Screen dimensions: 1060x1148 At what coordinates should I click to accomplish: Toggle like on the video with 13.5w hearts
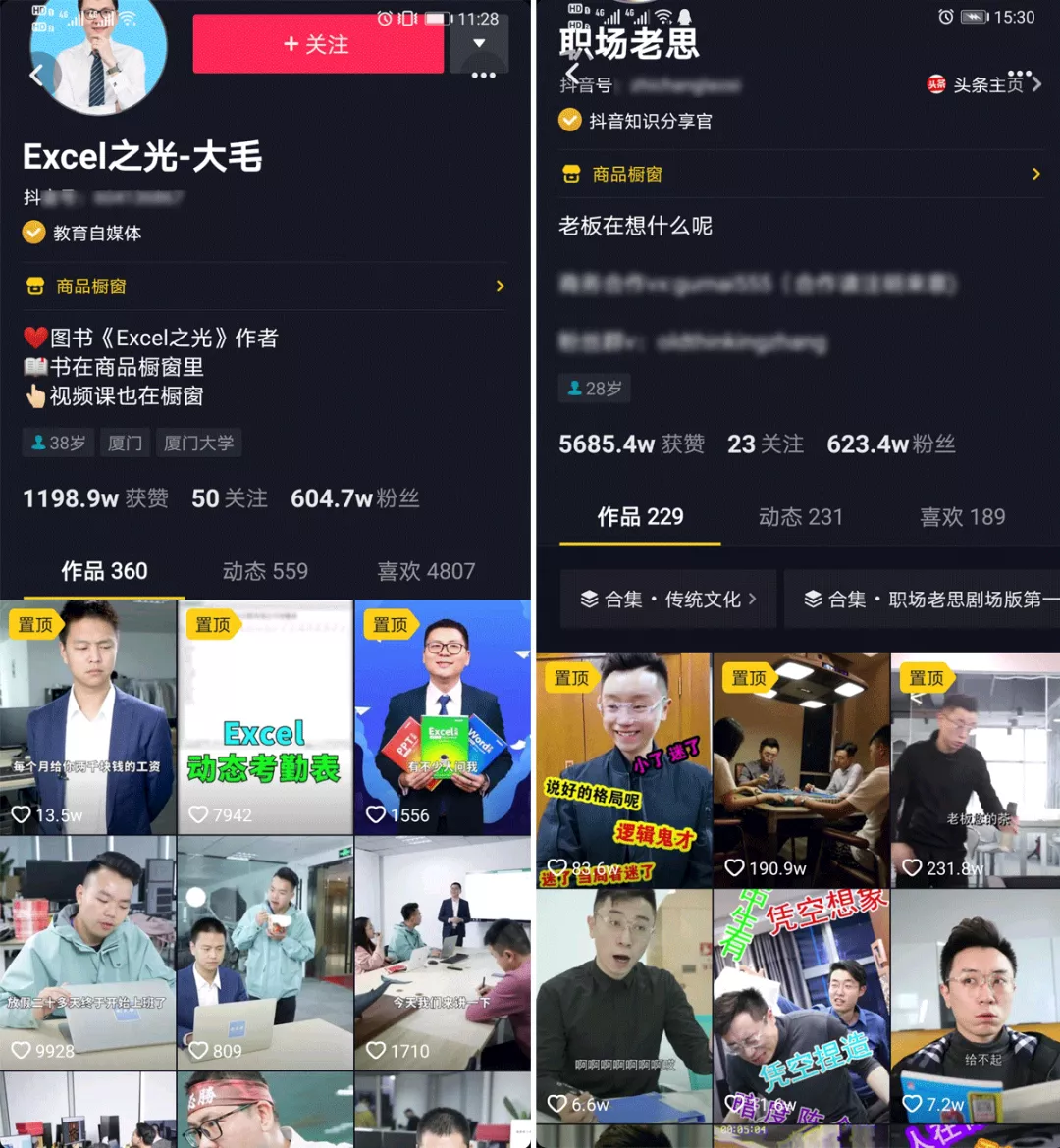[x=24, y=814]
